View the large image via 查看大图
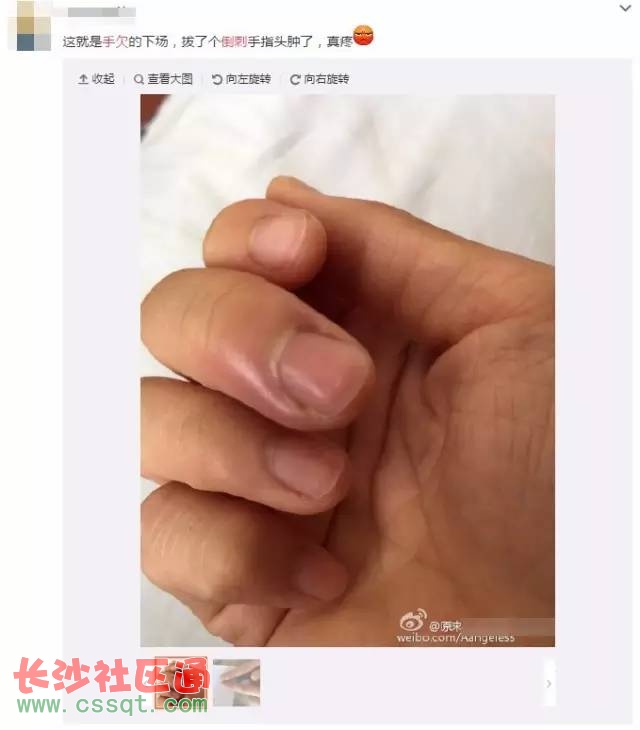The image size is (640, 730). tap(163, 79)
